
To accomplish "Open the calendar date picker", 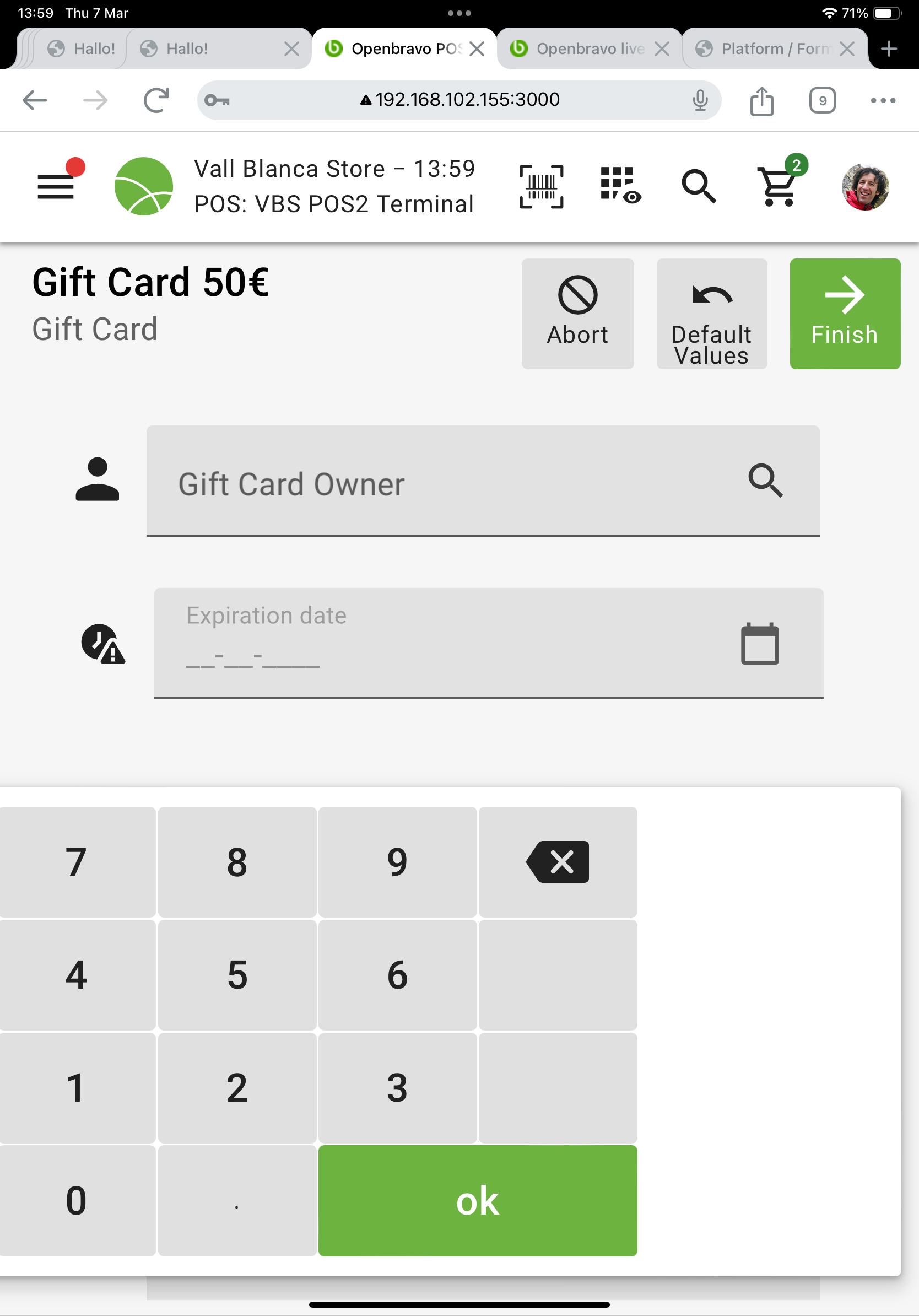I will (x=759, y=644).
